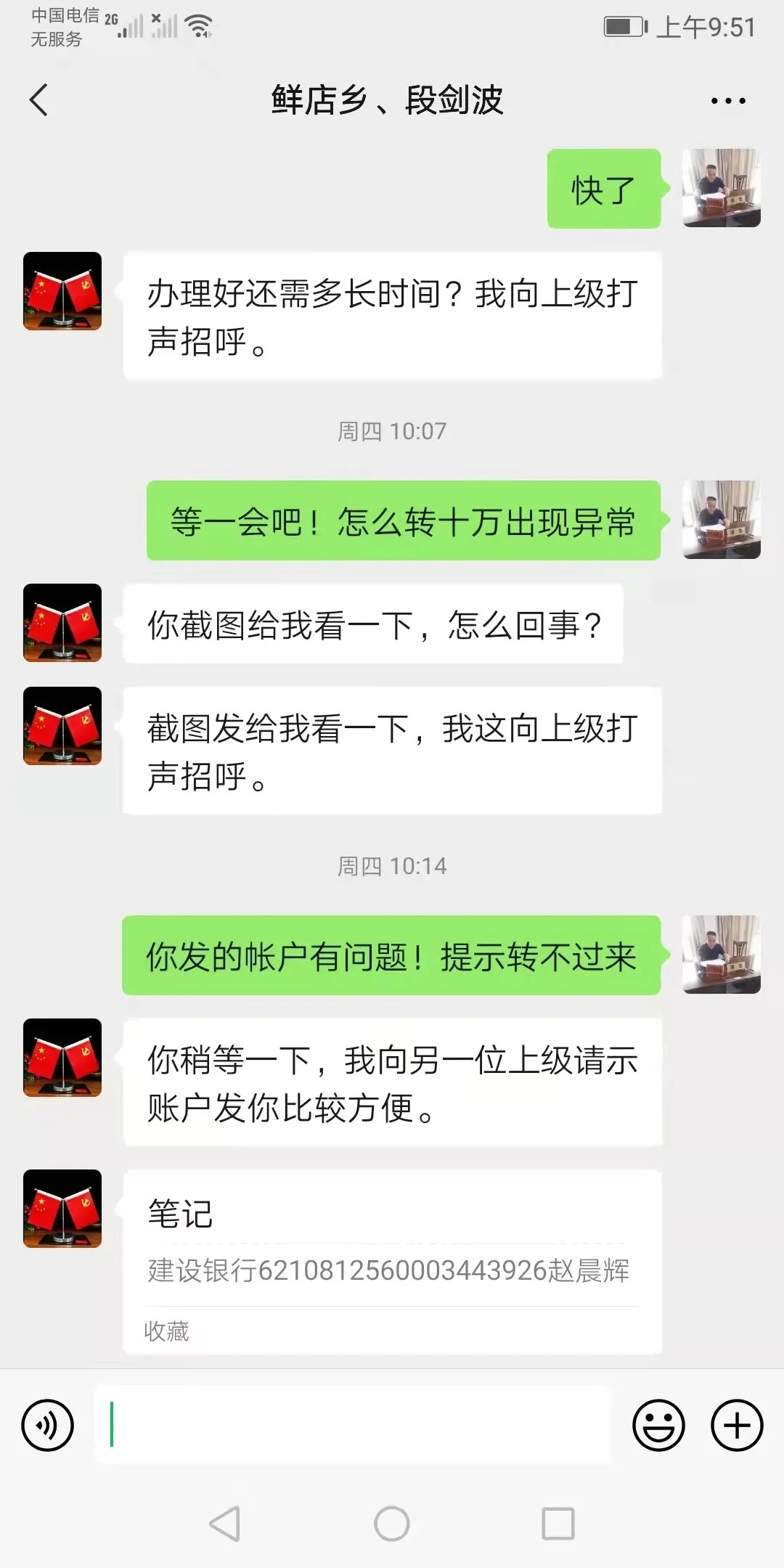Tap the system home button
784x1568 pixels.
point(392,1523)
